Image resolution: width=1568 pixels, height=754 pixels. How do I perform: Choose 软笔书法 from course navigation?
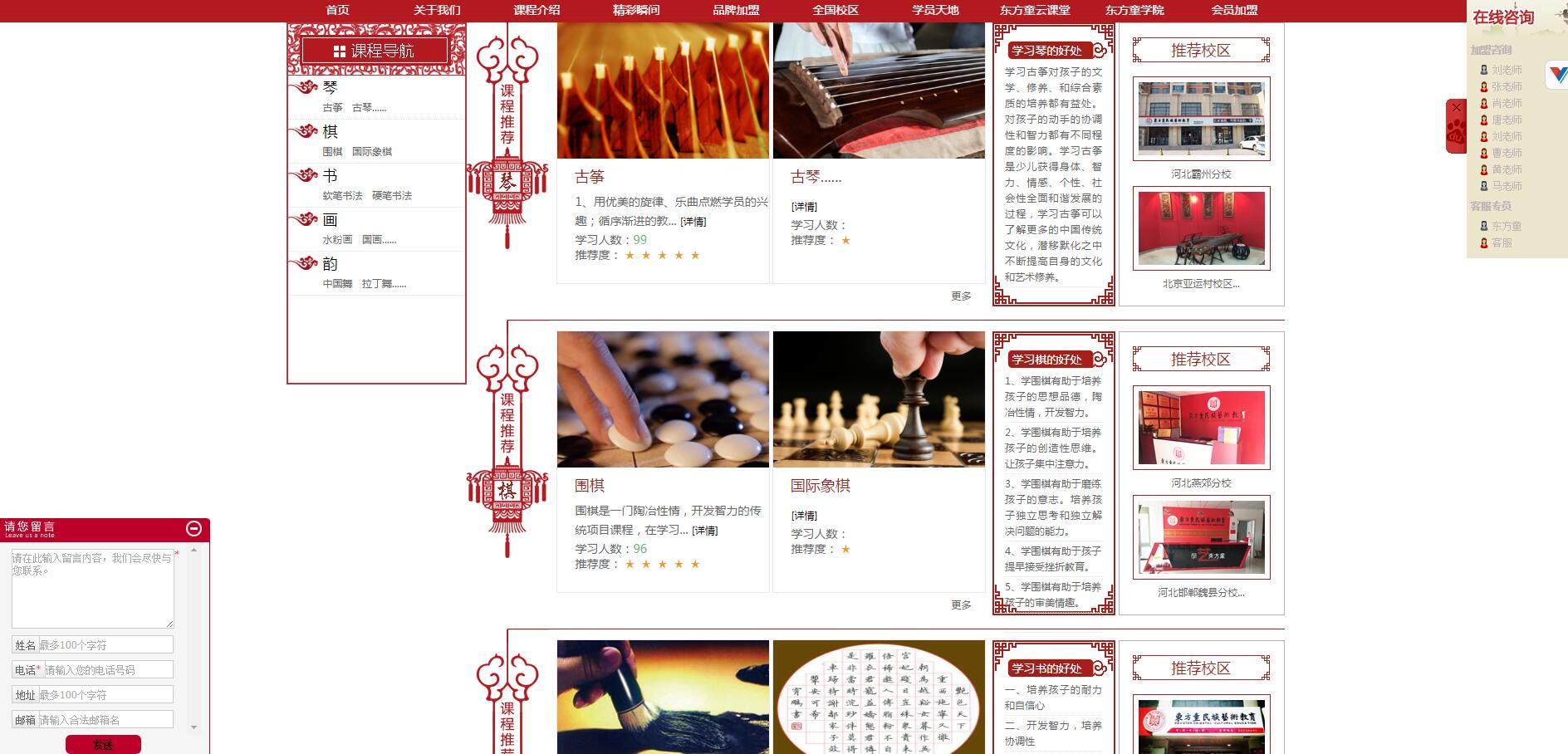click(342, 196)
